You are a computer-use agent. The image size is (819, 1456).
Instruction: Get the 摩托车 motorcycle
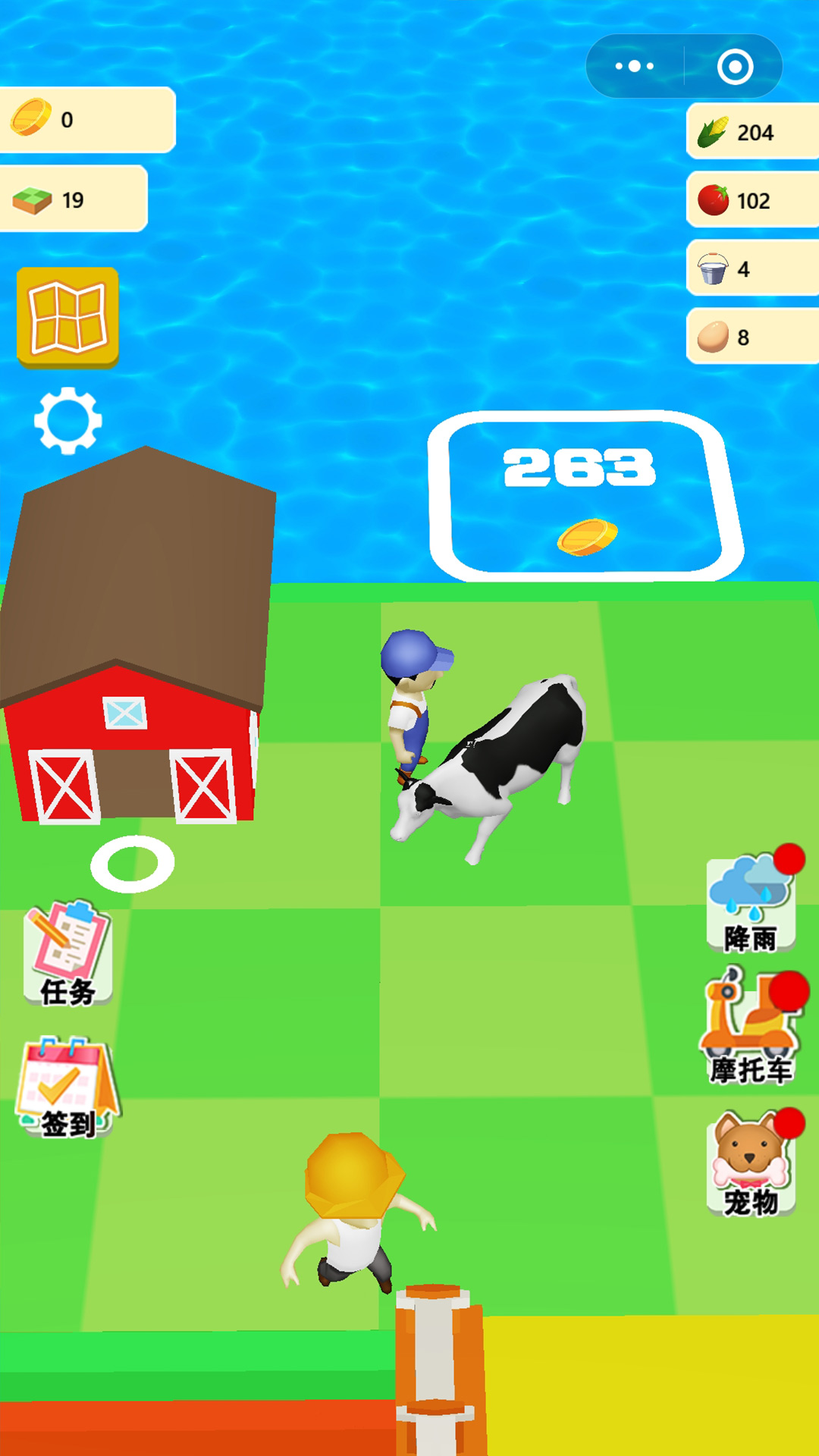pyautogui.click(x=751, y=1028)
